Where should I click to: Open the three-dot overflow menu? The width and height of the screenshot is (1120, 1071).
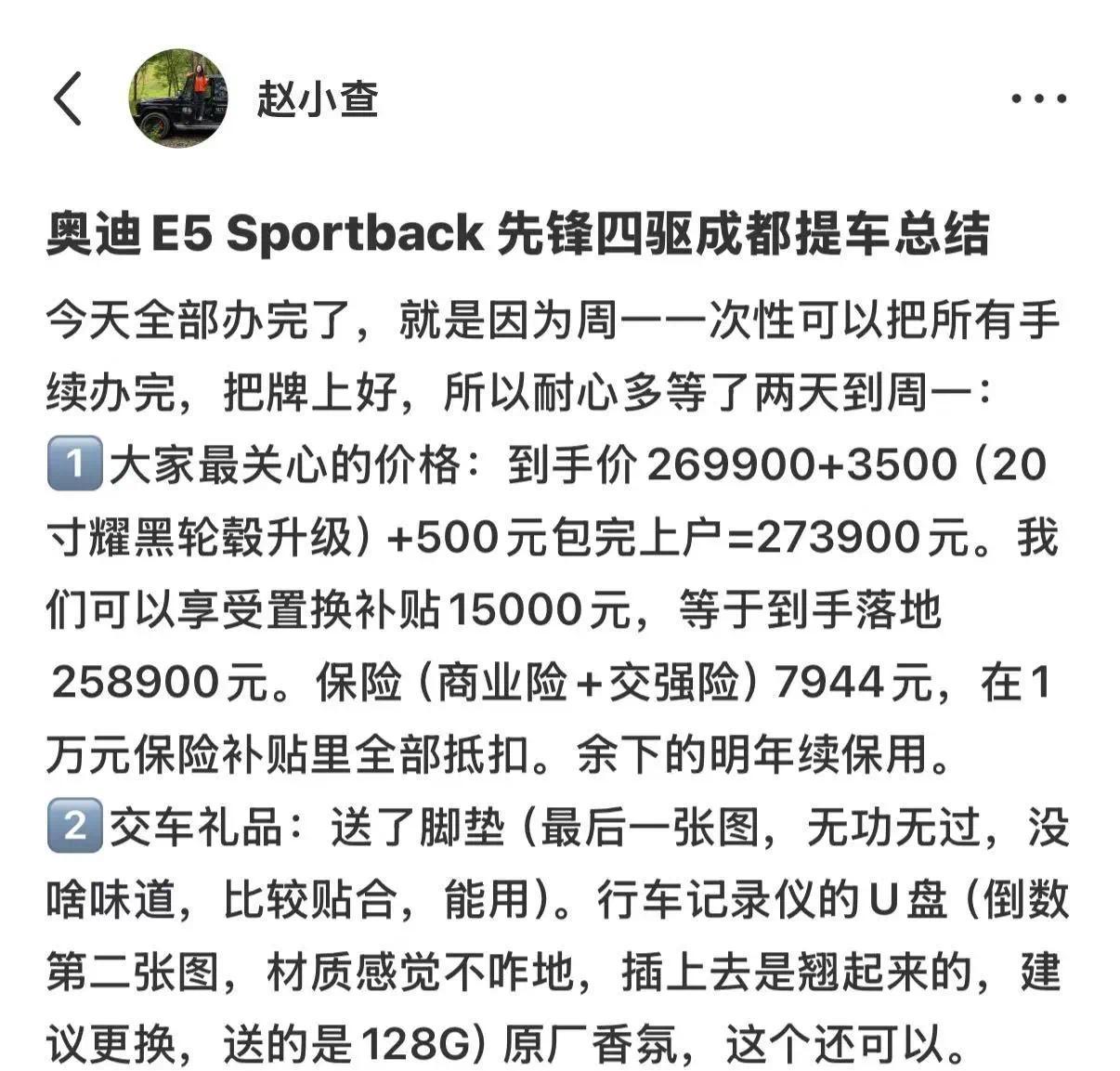click(x=1038, y=98)
